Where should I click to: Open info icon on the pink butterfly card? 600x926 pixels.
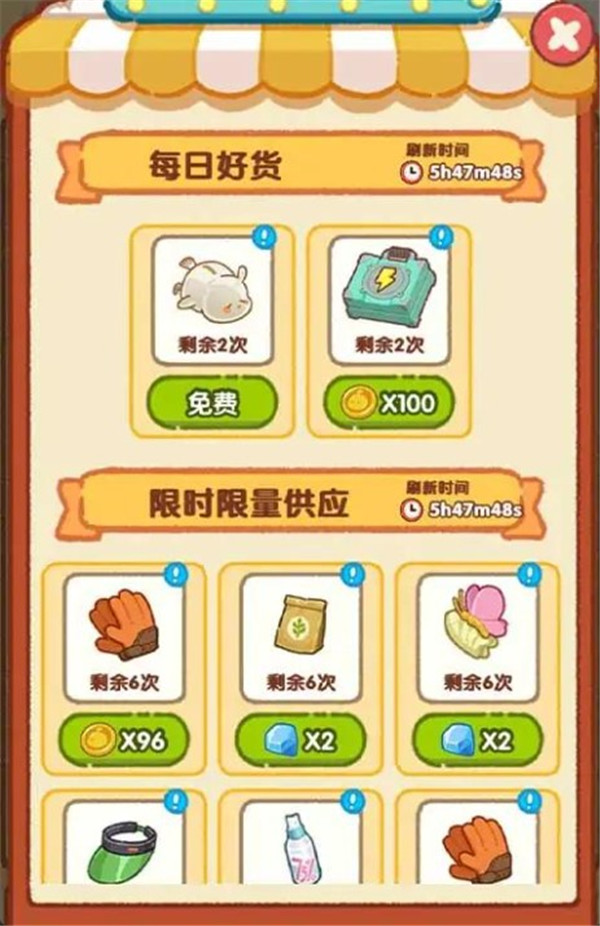coord(529,575)
